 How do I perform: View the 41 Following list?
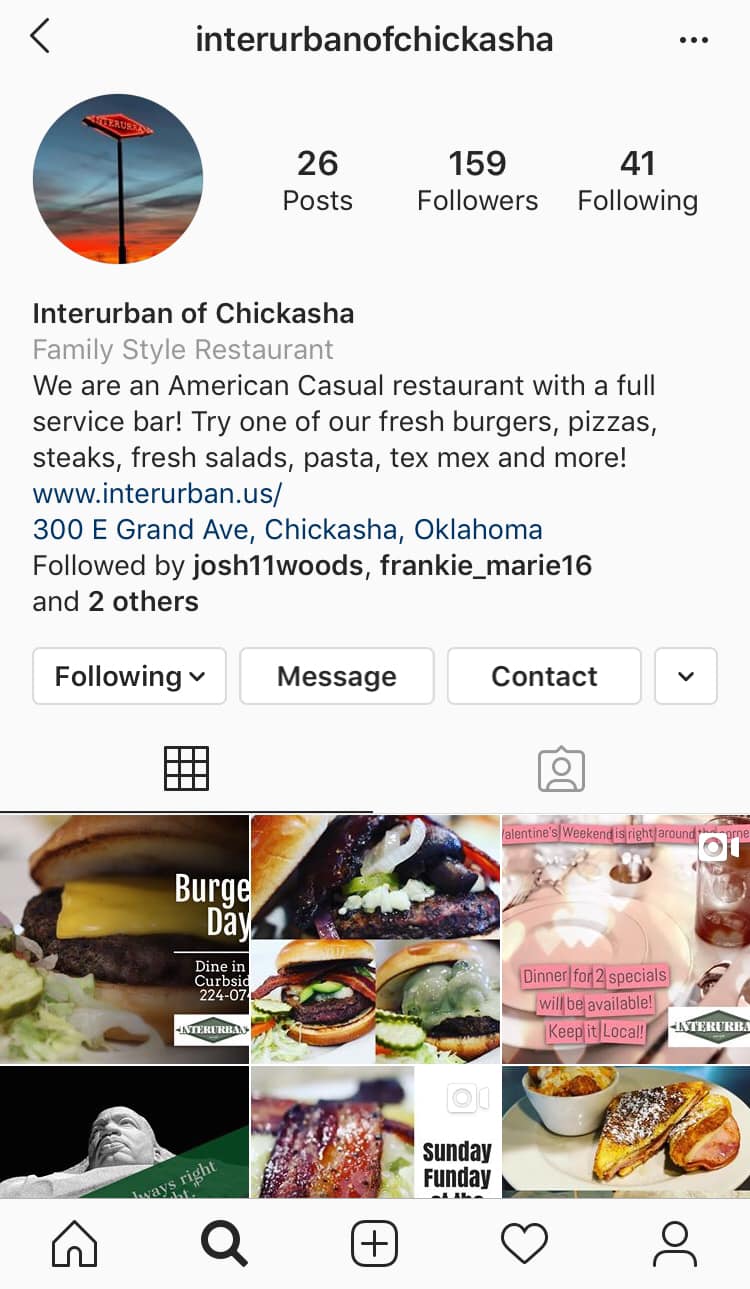(637, 181)
